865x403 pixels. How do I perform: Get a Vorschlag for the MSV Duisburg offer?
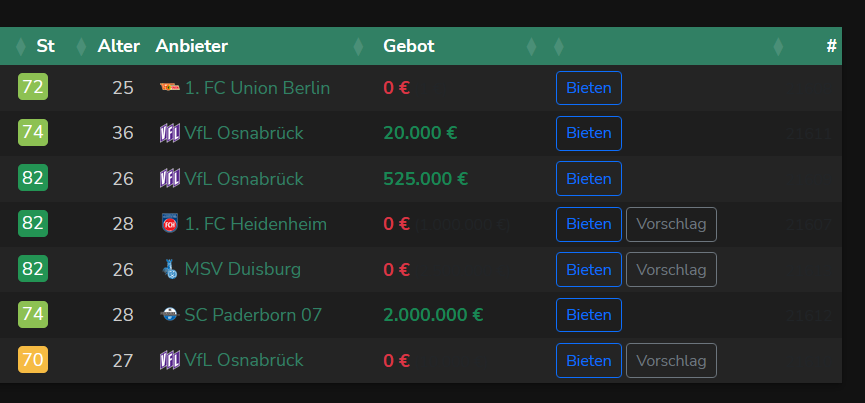coord(671,269)
